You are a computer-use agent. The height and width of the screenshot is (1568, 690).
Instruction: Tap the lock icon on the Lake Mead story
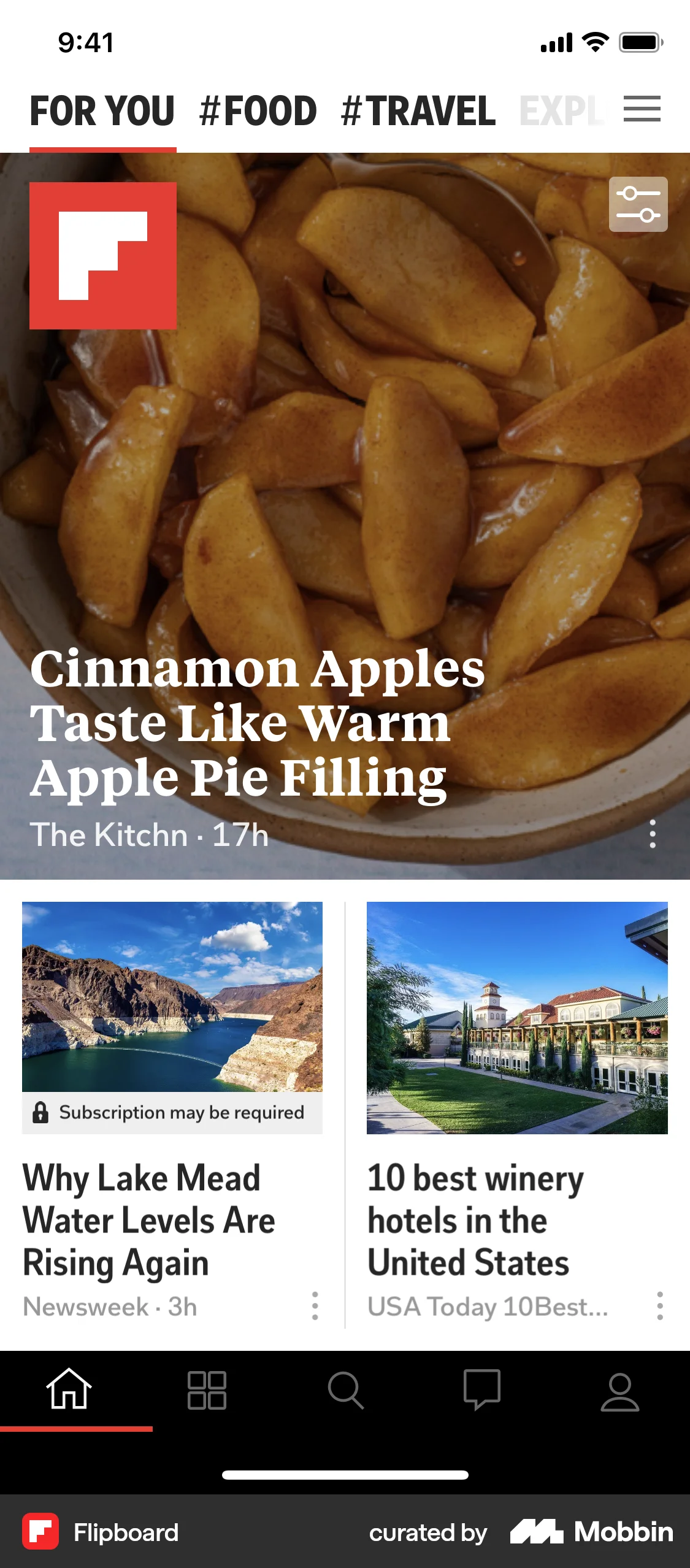click(40, 1113)
